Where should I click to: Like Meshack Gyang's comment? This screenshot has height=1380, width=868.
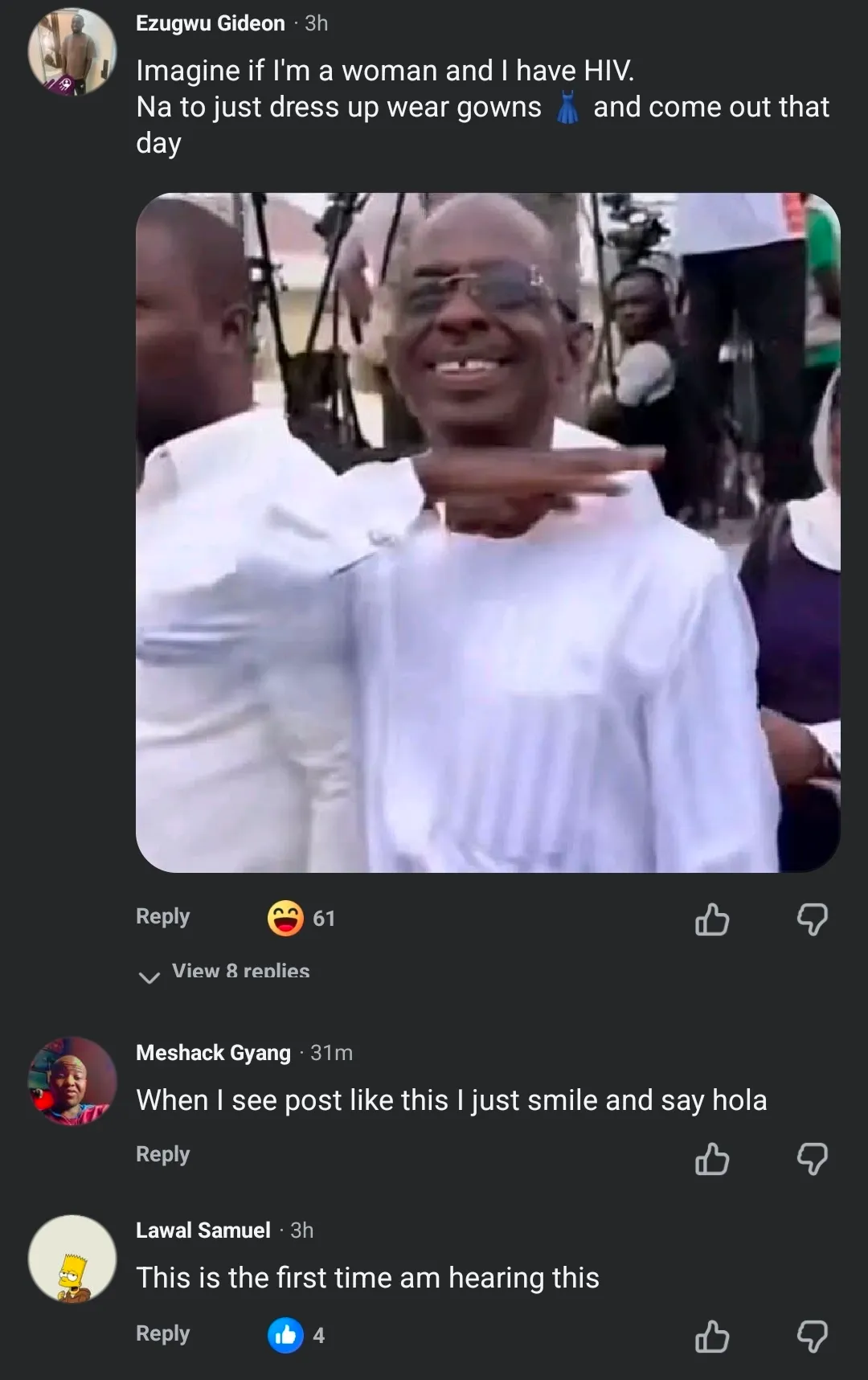[711, 1159]
